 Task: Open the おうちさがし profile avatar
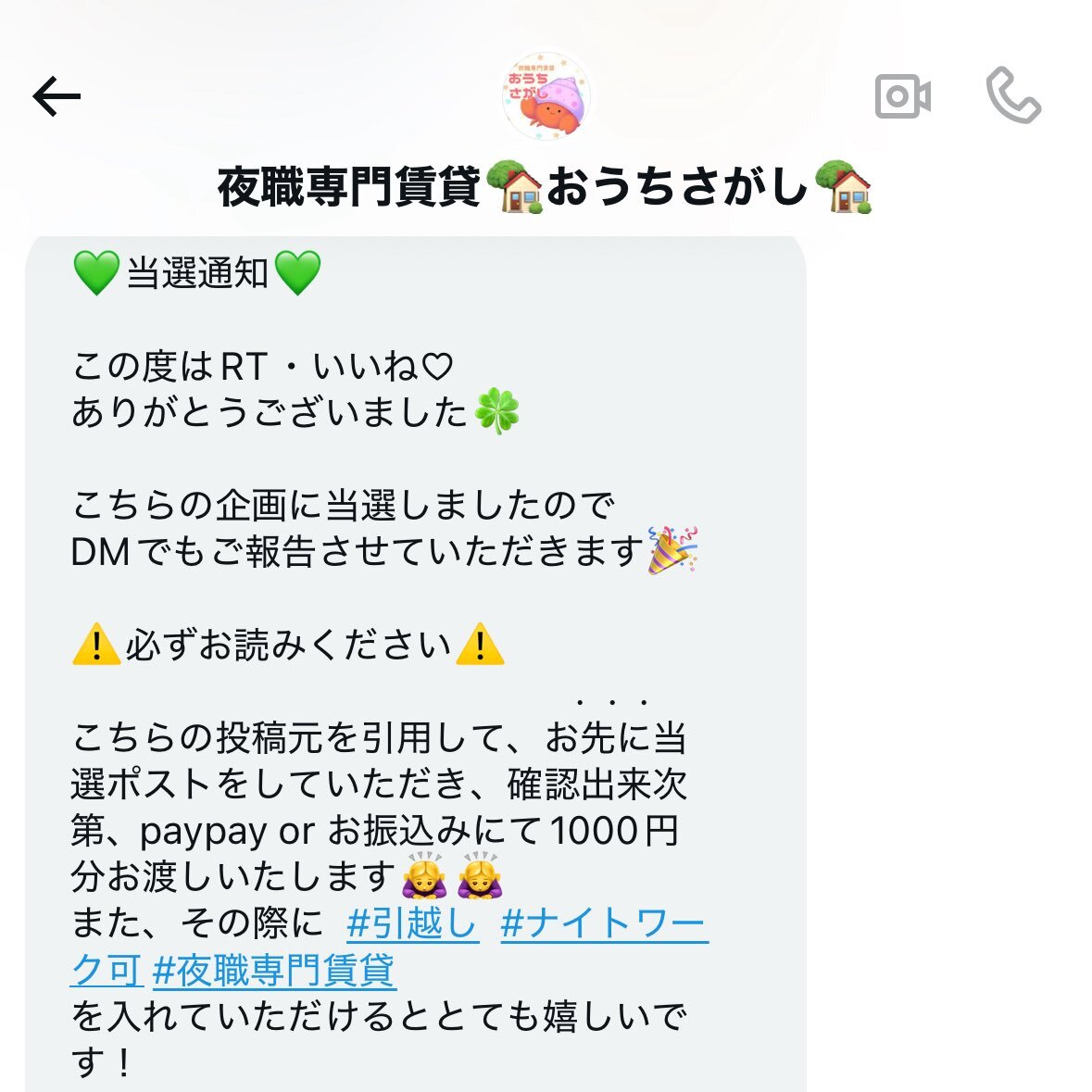tap(546, 97)
